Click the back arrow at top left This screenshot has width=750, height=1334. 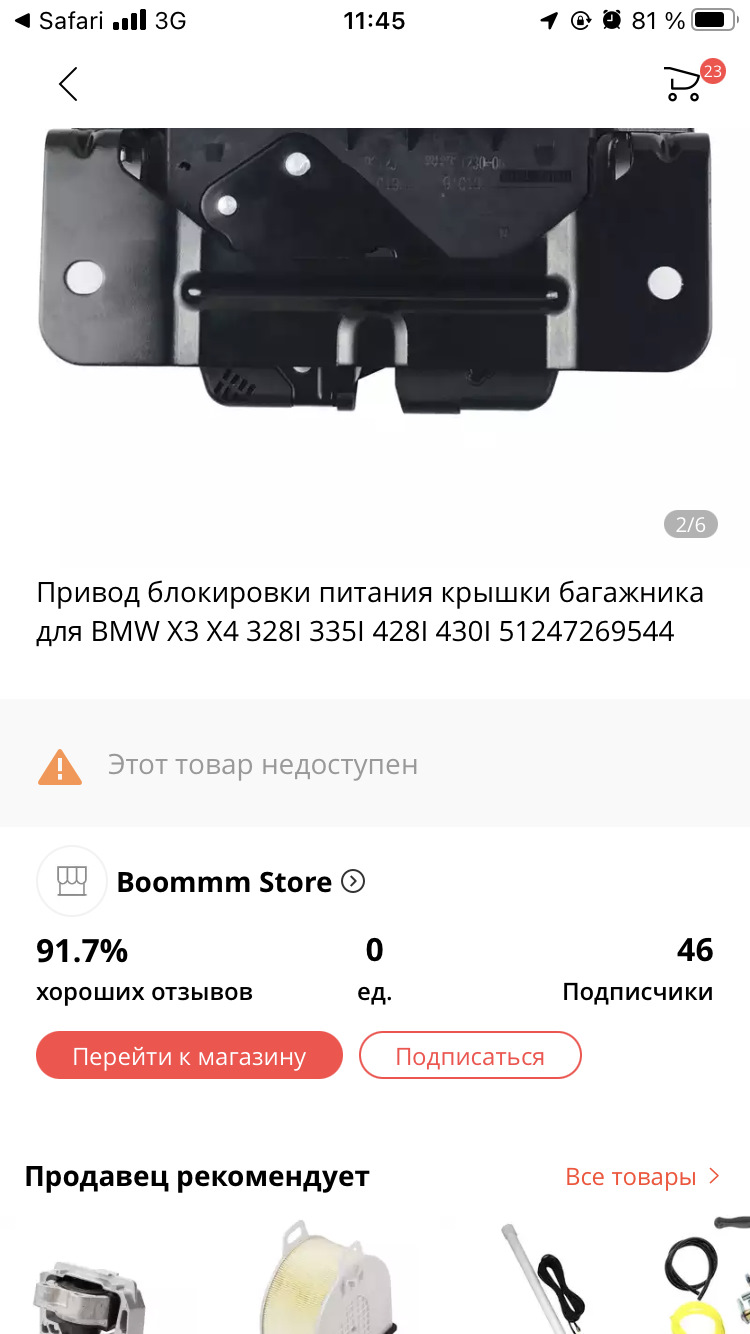click(x=67, y=84)
